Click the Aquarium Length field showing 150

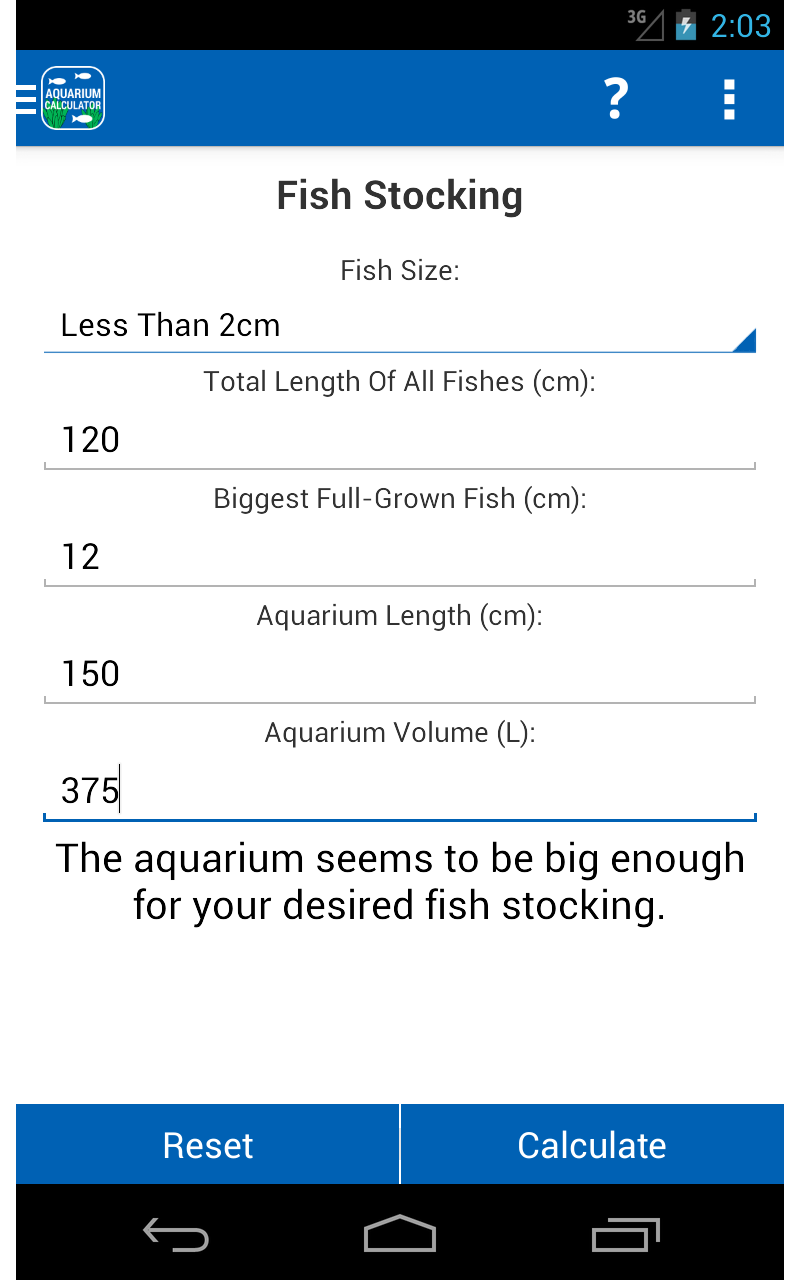tap(400, 672)
